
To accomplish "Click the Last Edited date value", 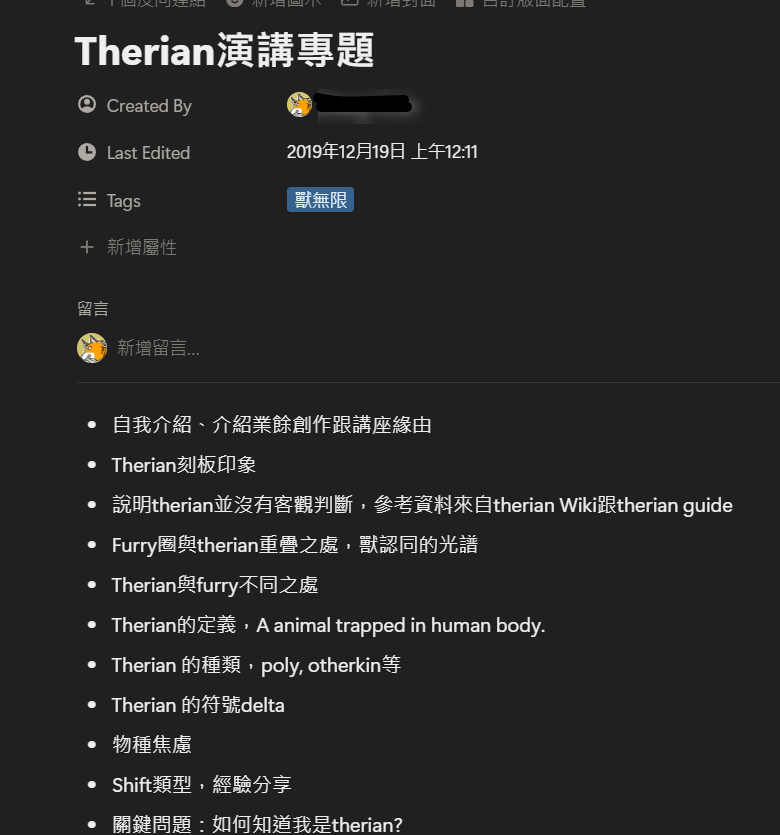I will coord(381,152).
